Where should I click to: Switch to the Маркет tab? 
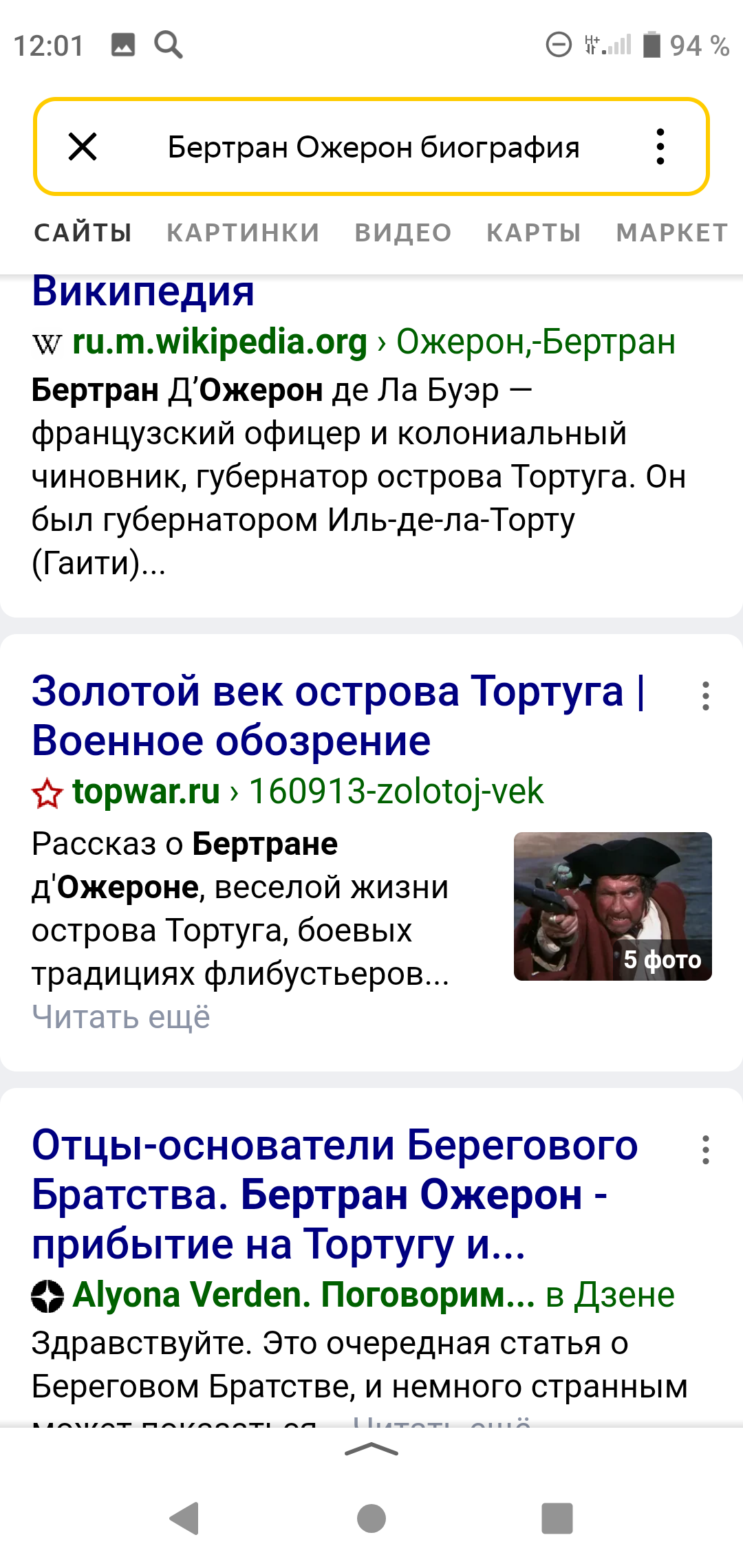(x=671, y=233)
